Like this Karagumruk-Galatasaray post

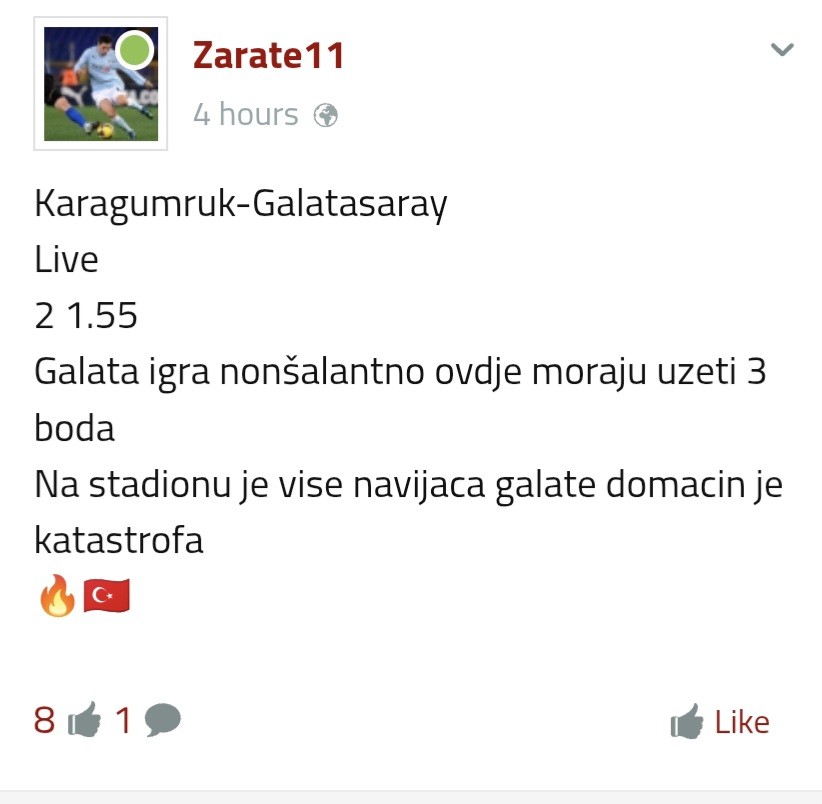tap(720, 721)
